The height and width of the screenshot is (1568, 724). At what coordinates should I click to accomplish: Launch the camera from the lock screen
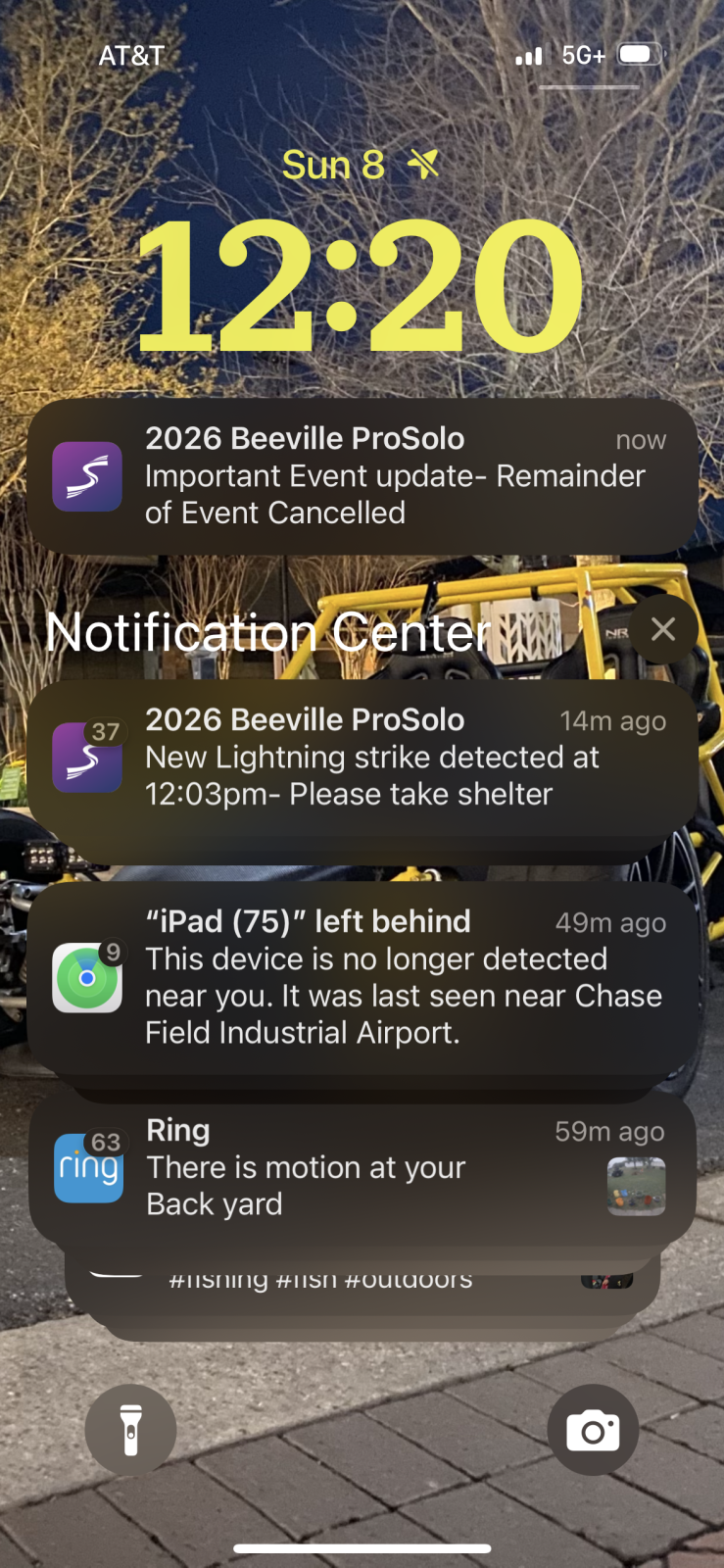tap(593, 1430)
